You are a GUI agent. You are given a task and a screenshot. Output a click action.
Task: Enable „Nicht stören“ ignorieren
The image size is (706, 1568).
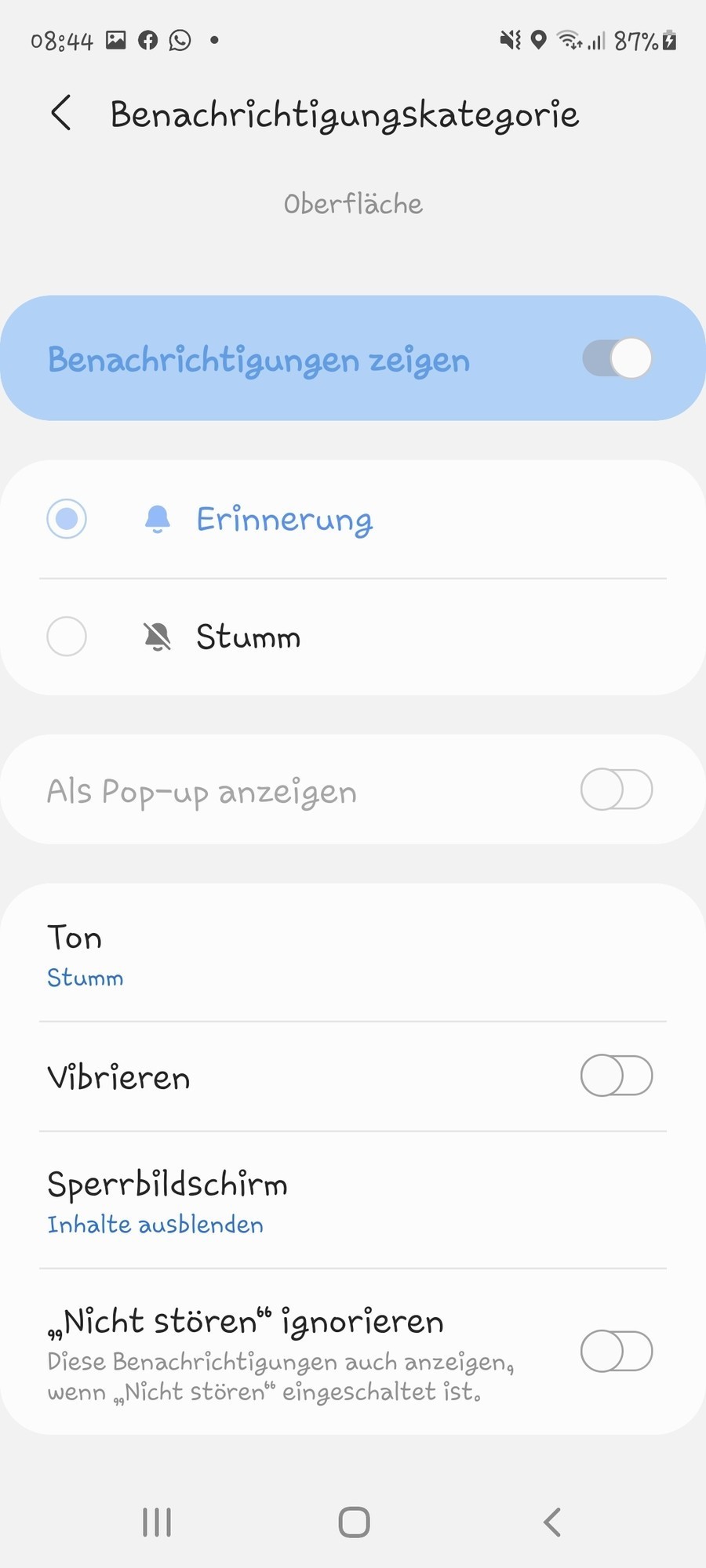tap(617, 1351)
